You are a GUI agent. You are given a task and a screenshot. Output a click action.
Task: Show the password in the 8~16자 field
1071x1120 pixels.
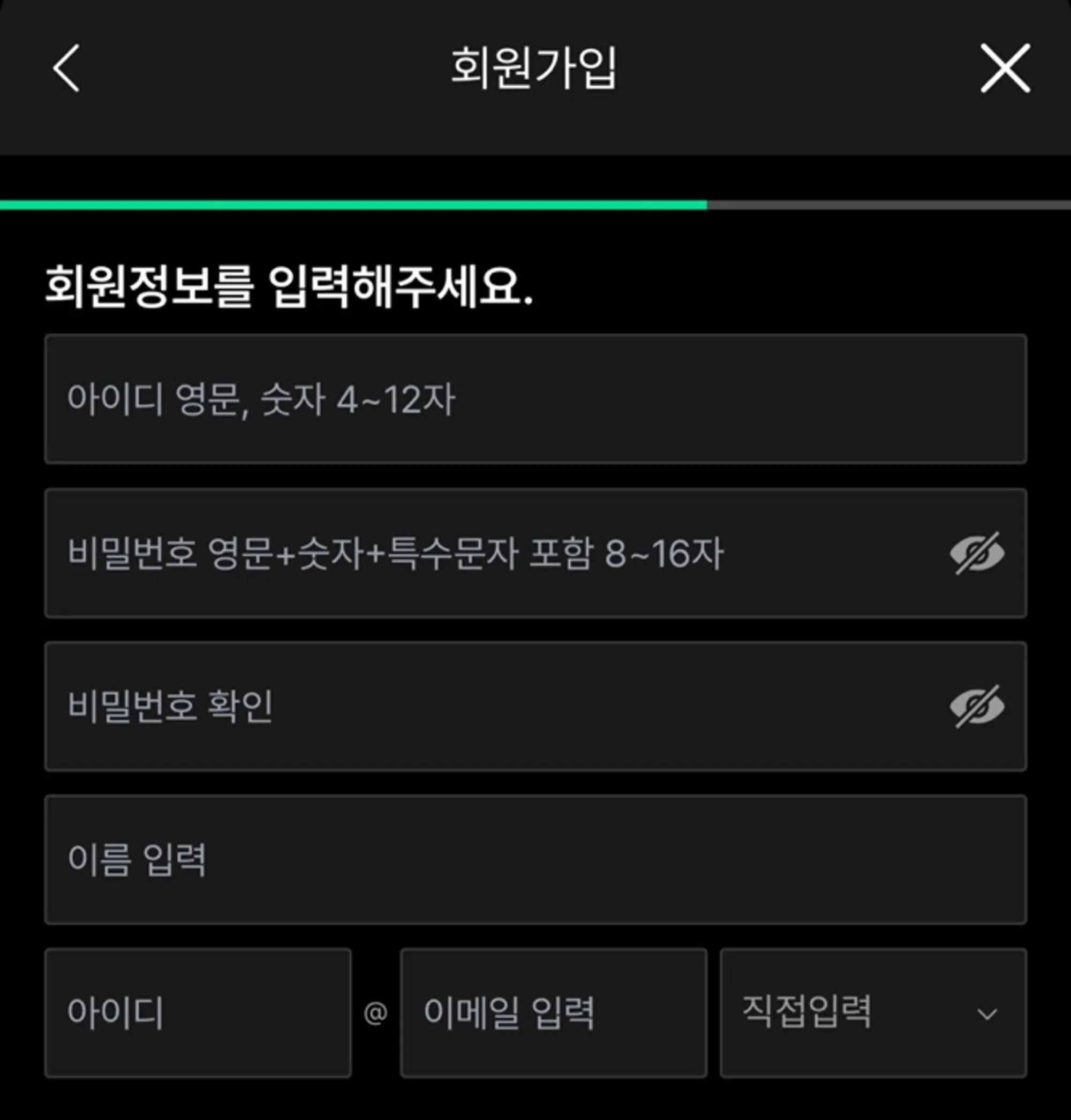(977, 553)
